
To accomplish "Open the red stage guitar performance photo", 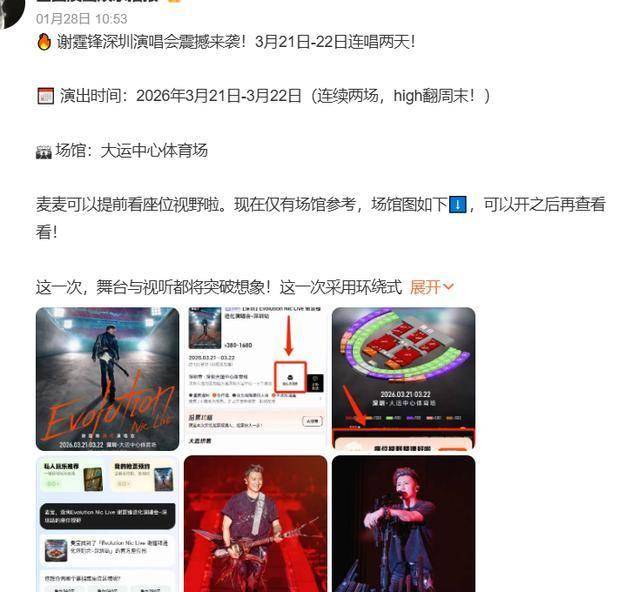I will pyautogui.click(x=255, y=524).
